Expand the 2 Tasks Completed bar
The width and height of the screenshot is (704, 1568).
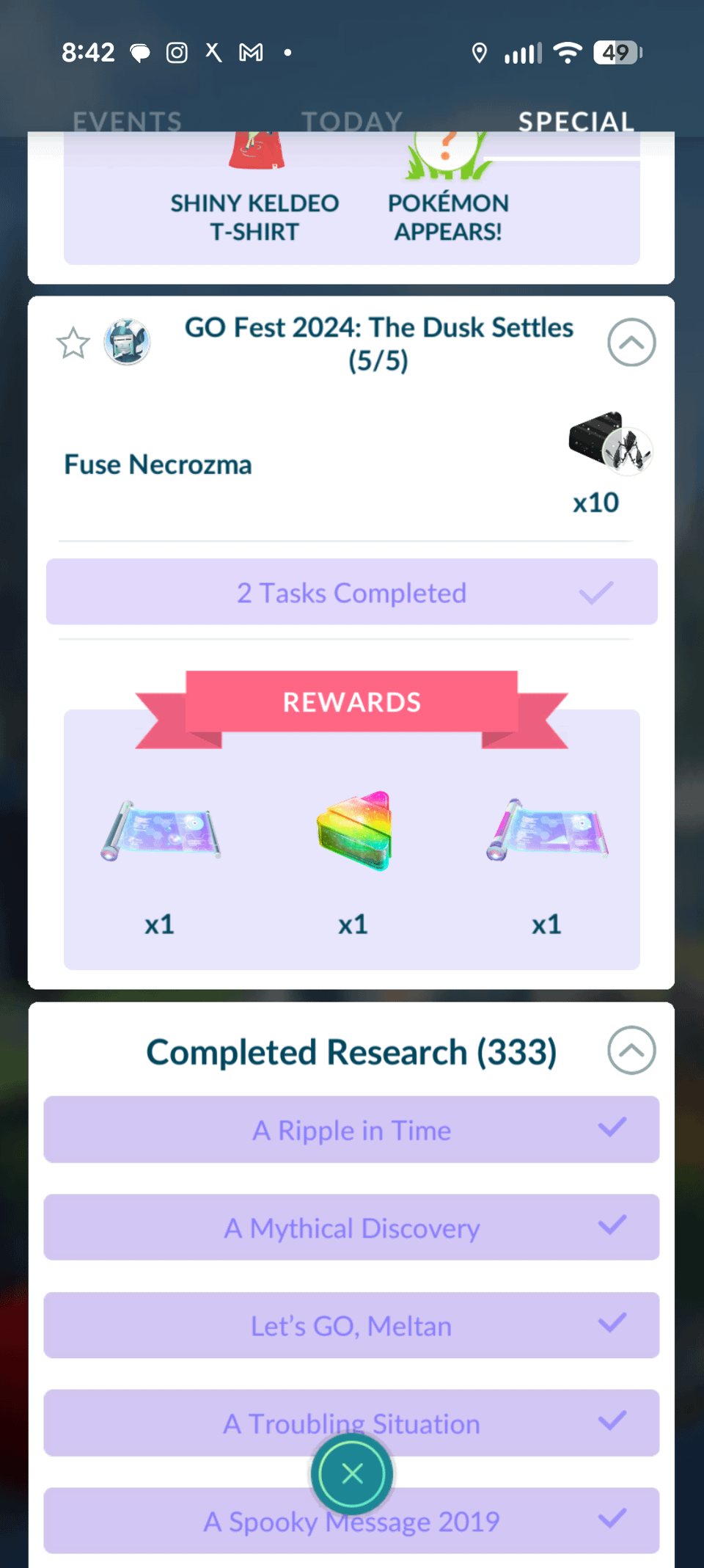pos(352,592)
